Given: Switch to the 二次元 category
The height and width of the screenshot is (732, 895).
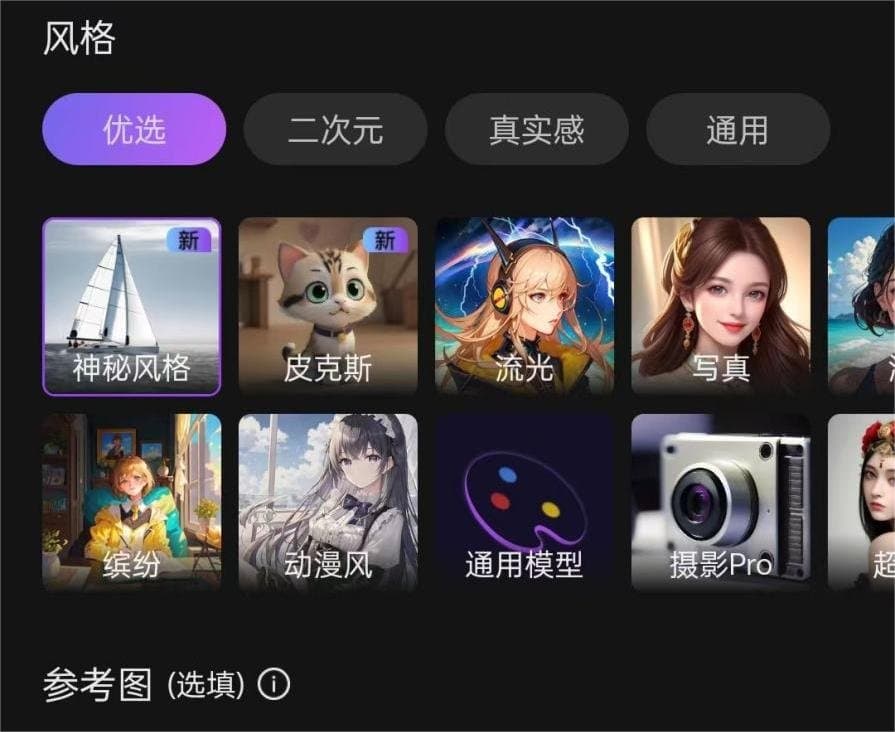Looking at the screenshot, I should coord(335,130).
